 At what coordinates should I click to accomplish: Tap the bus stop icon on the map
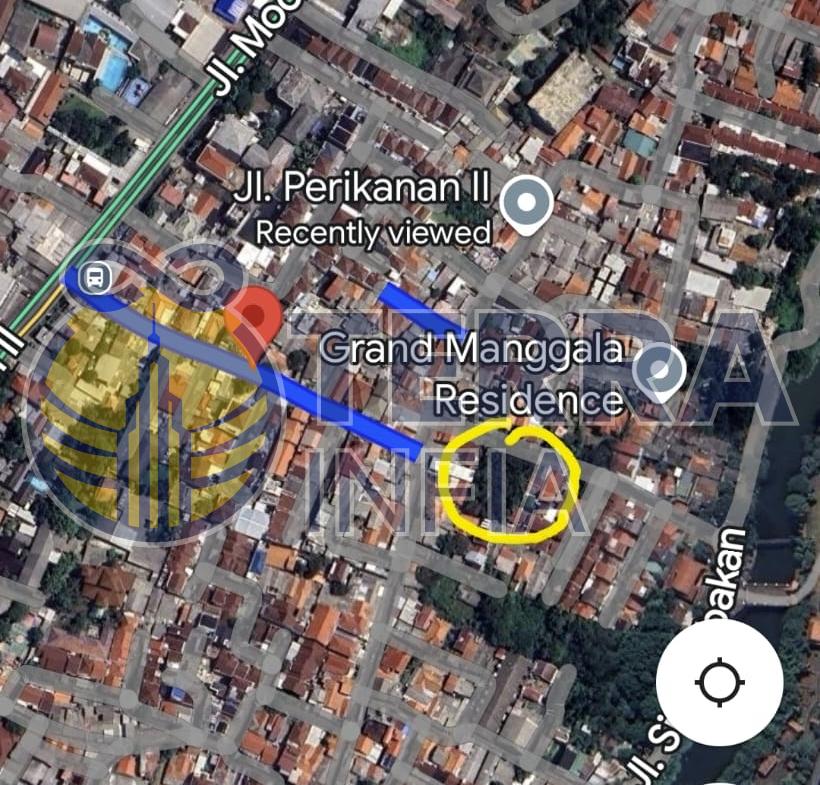click(x=96, y=277)
